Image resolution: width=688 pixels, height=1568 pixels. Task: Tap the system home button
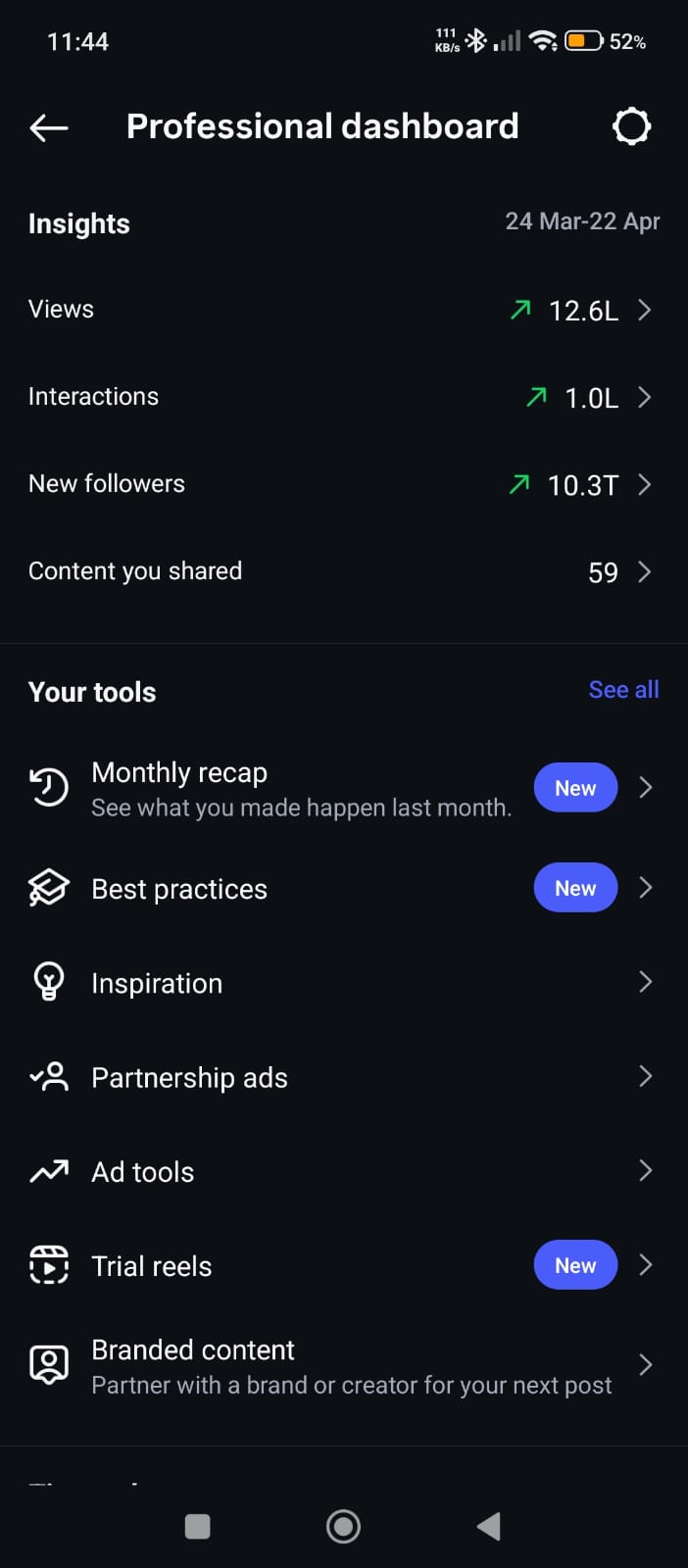point(343,1526)
